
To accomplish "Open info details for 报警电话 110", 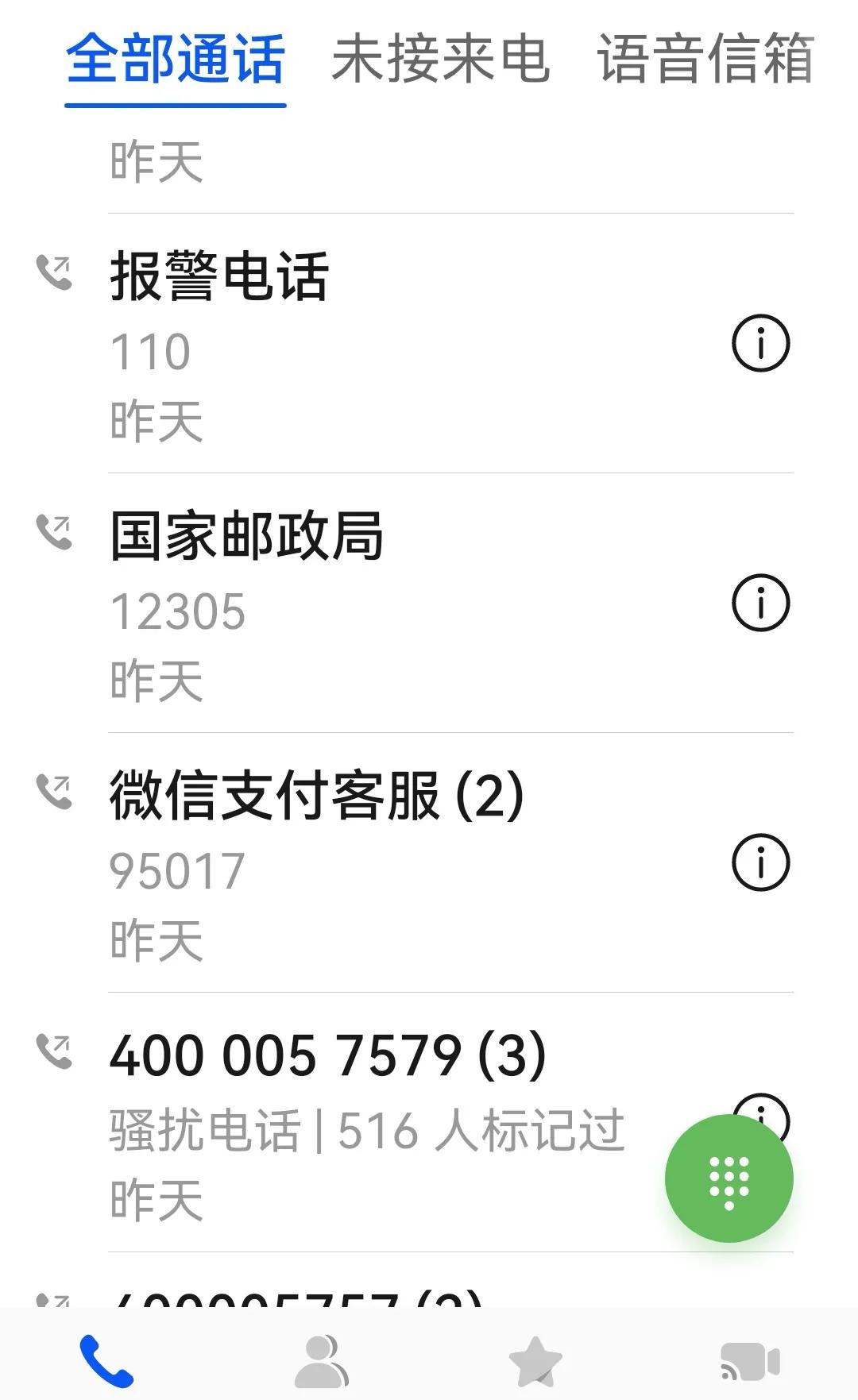I will pyautogui.click(x=760, y=341).
